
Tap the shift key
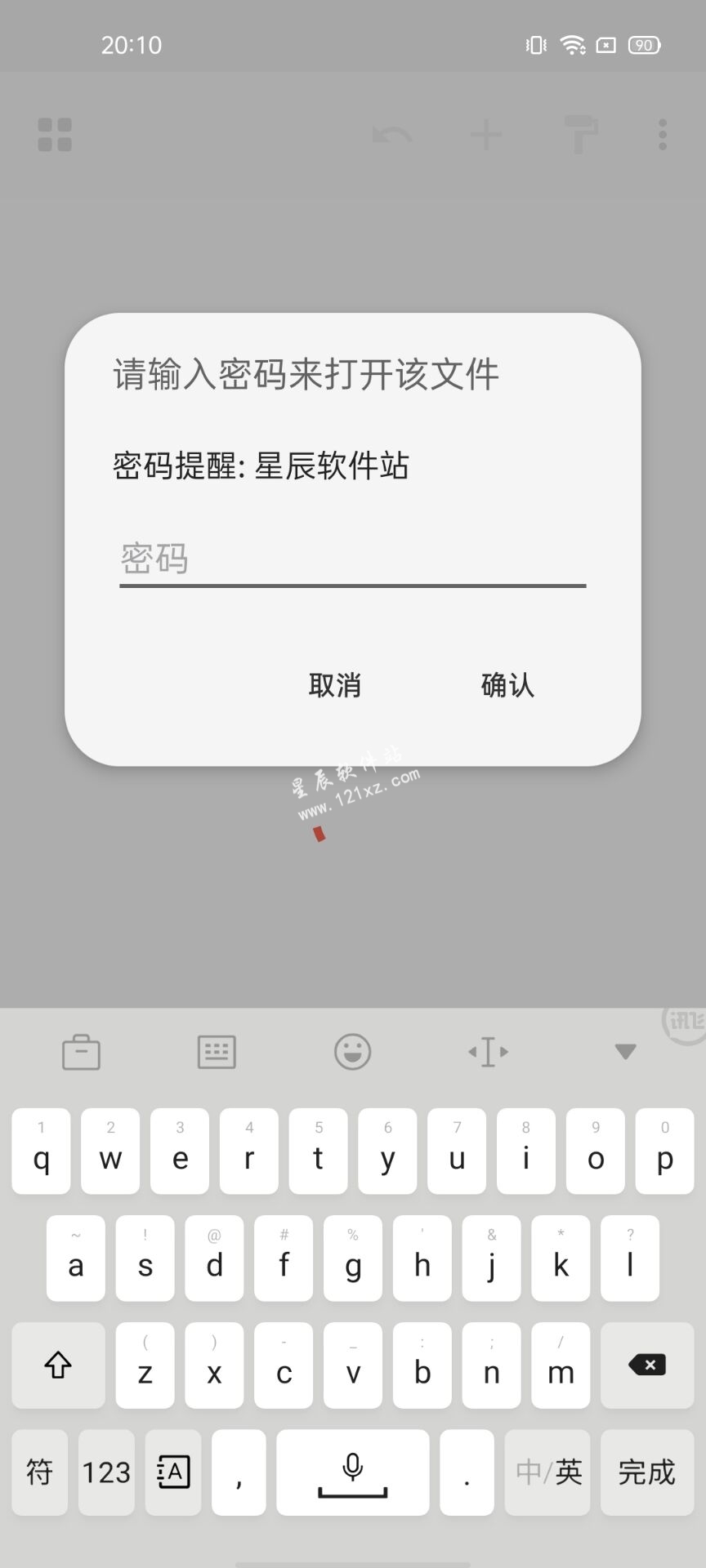click(58, 1365)
